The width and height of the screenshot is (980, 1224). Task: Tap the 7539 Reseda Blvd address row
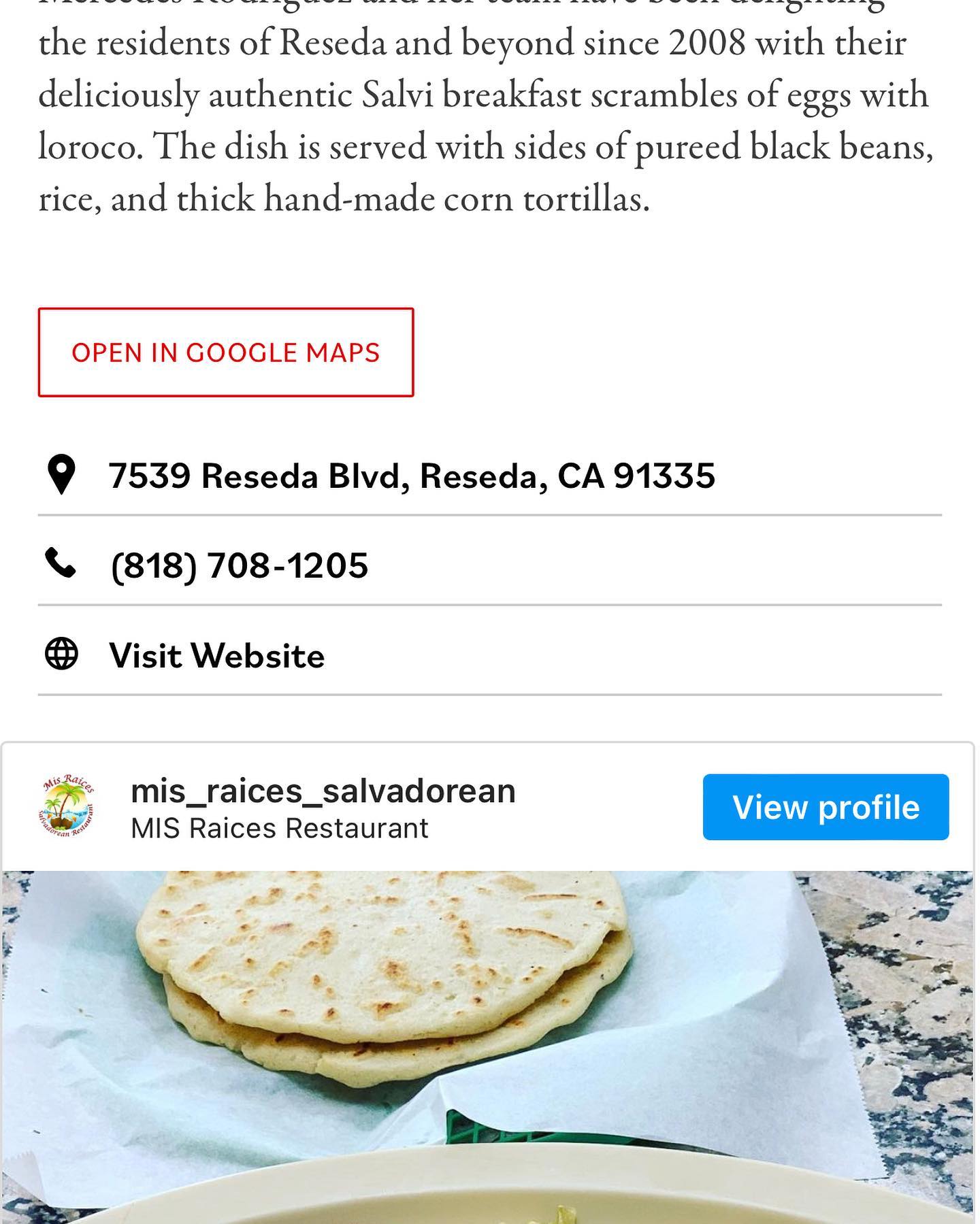[x=412, y=475]
